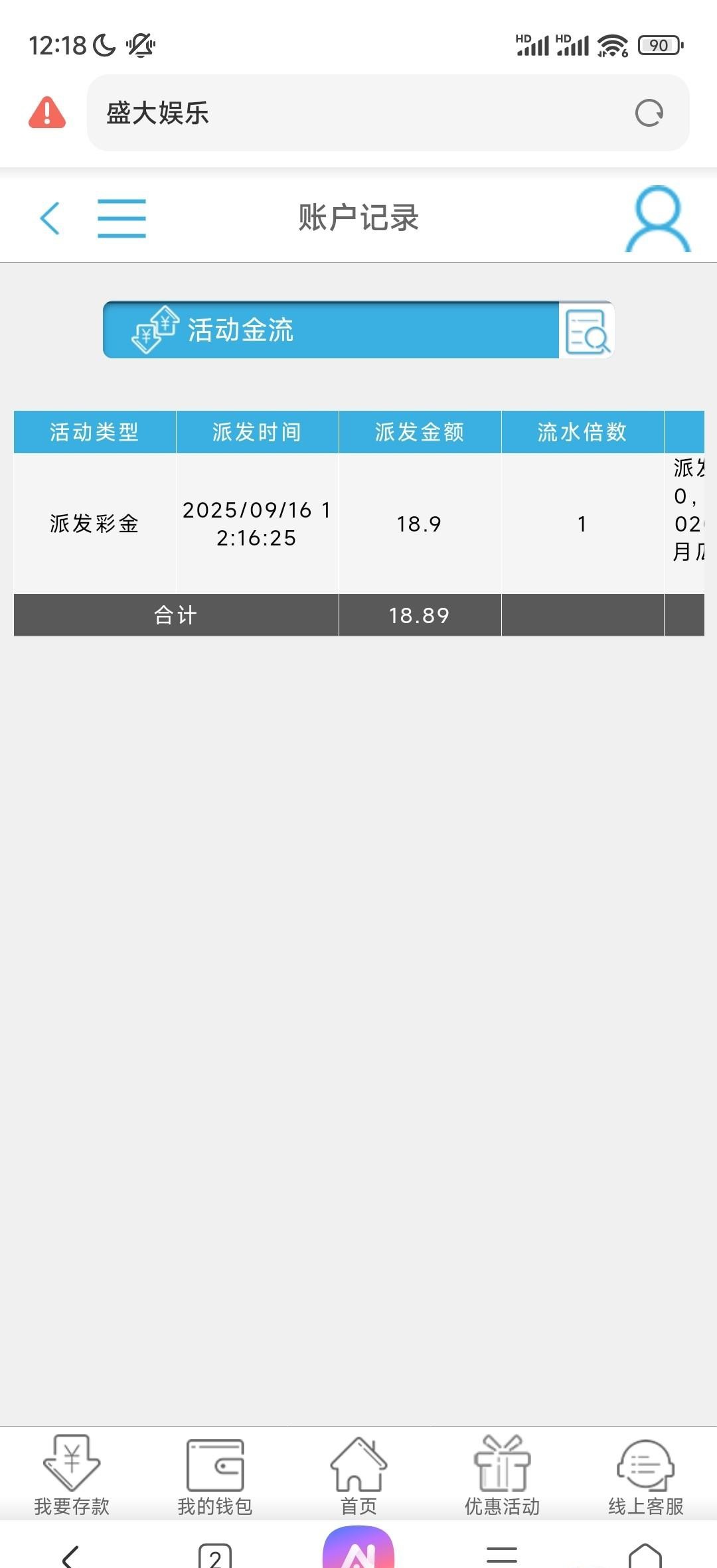Image resolution: width=717 pixels, height=1568 pixels.
Task: View the security warning icon
Action: pyautogui.click(x=47, y=113)
